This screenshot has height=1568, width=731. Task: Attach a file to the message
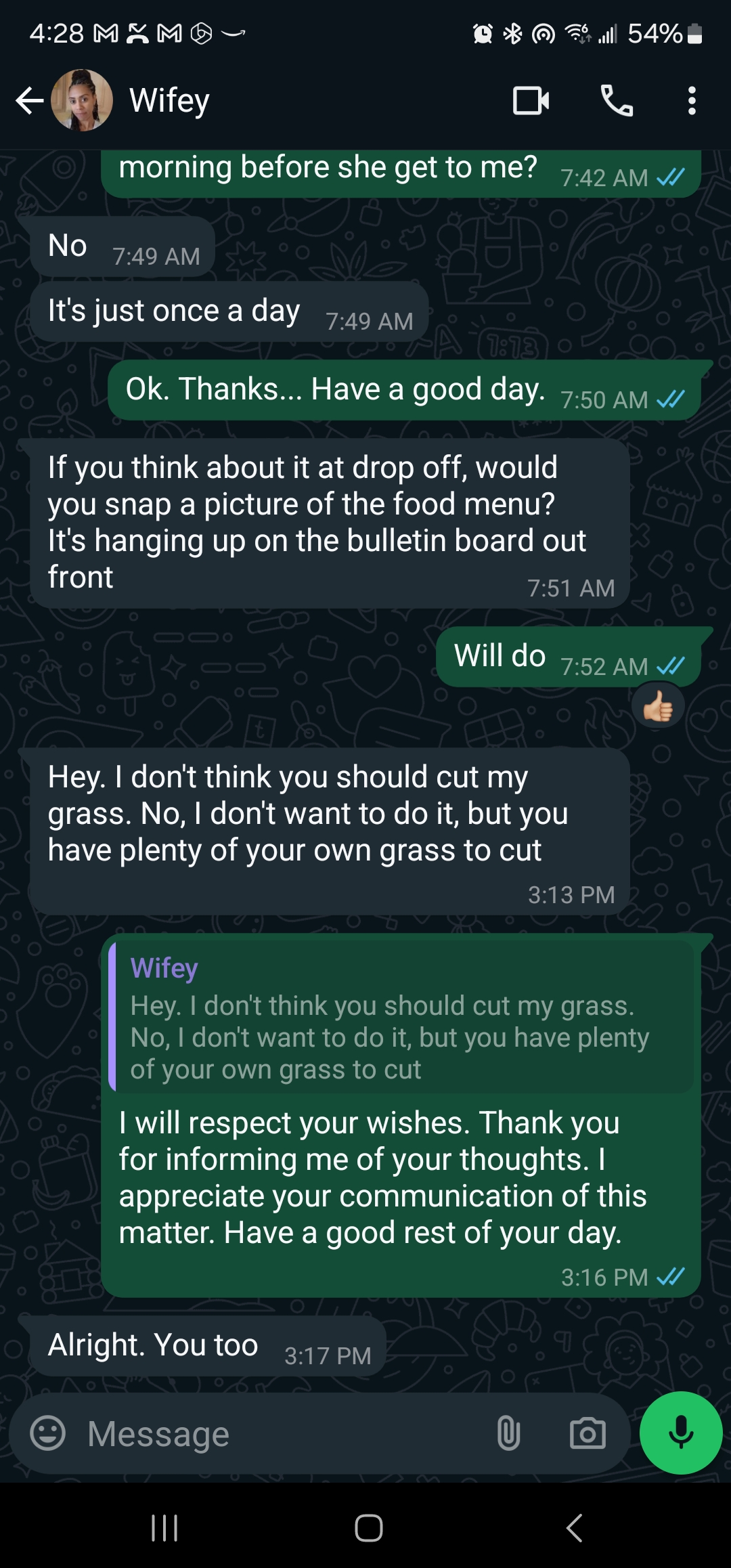(x=508, y=1433)
